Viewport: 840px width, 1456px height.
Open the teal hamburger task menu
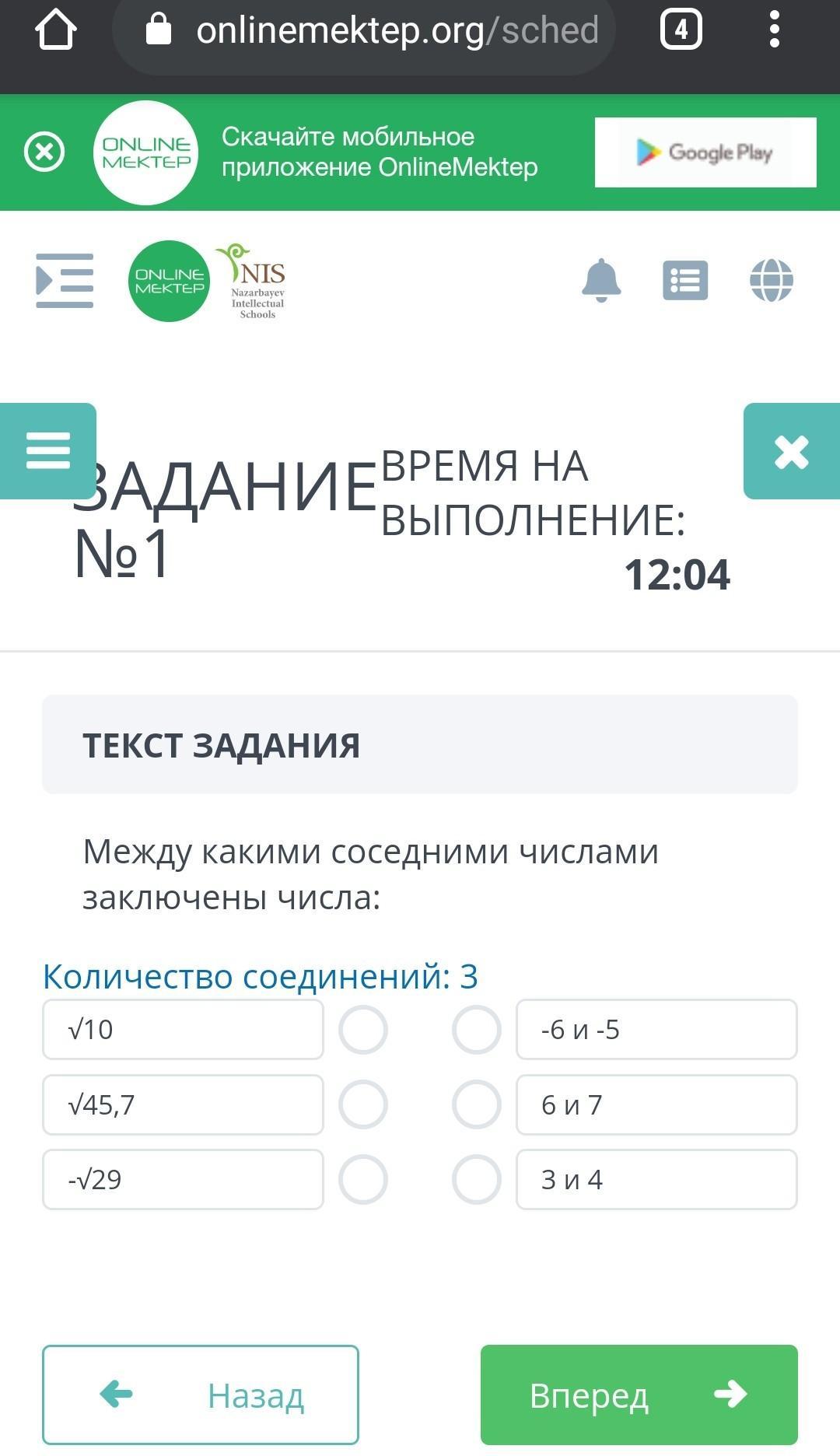(48, 450)
